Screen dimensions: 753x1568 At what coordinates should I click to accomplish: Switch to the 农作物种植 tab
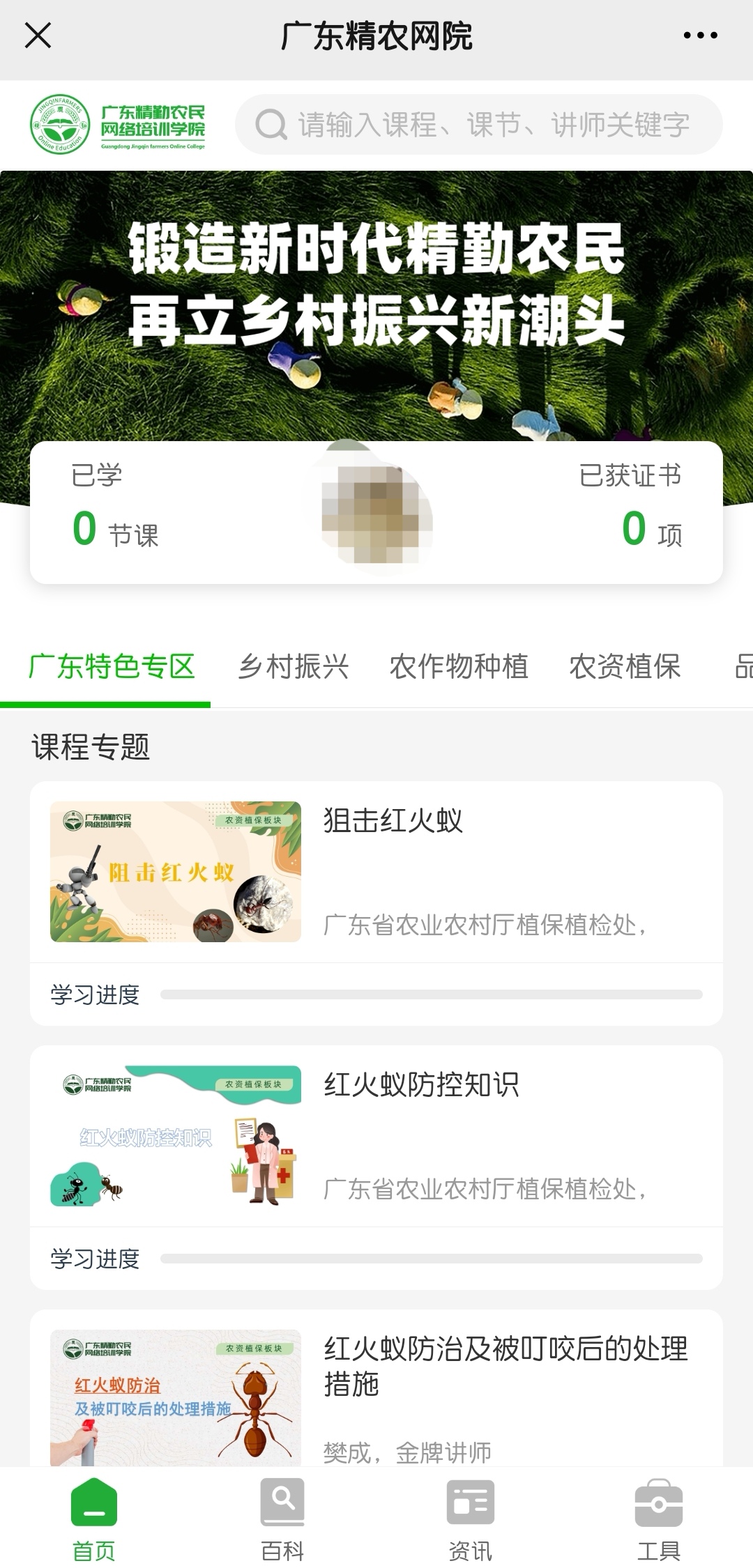(x=459, y=667)
